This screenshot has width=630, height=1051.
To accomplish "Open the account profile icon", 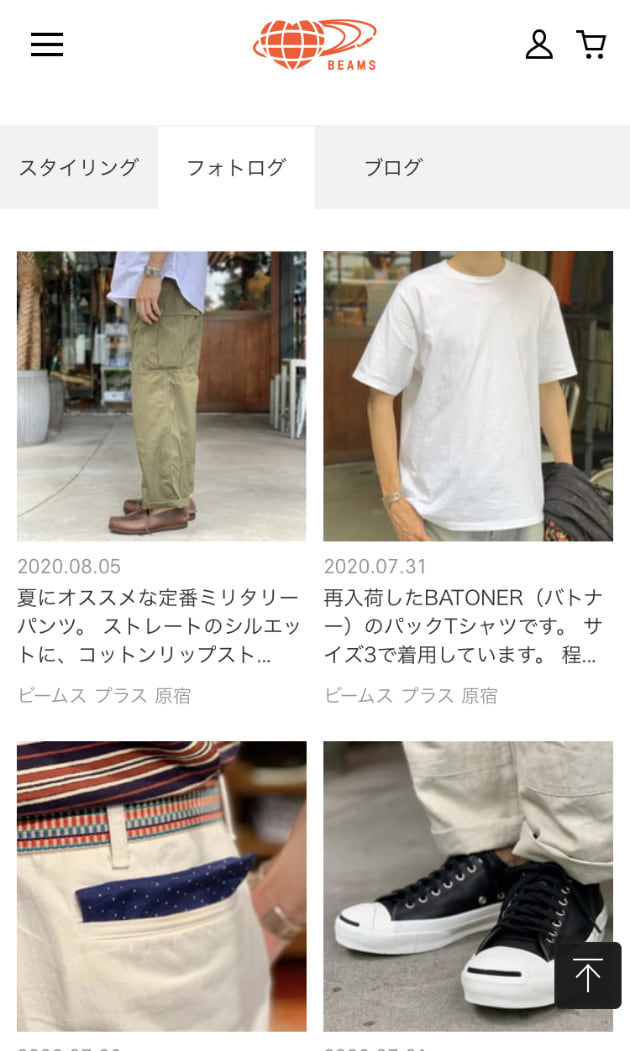I will tap(539, 45).
